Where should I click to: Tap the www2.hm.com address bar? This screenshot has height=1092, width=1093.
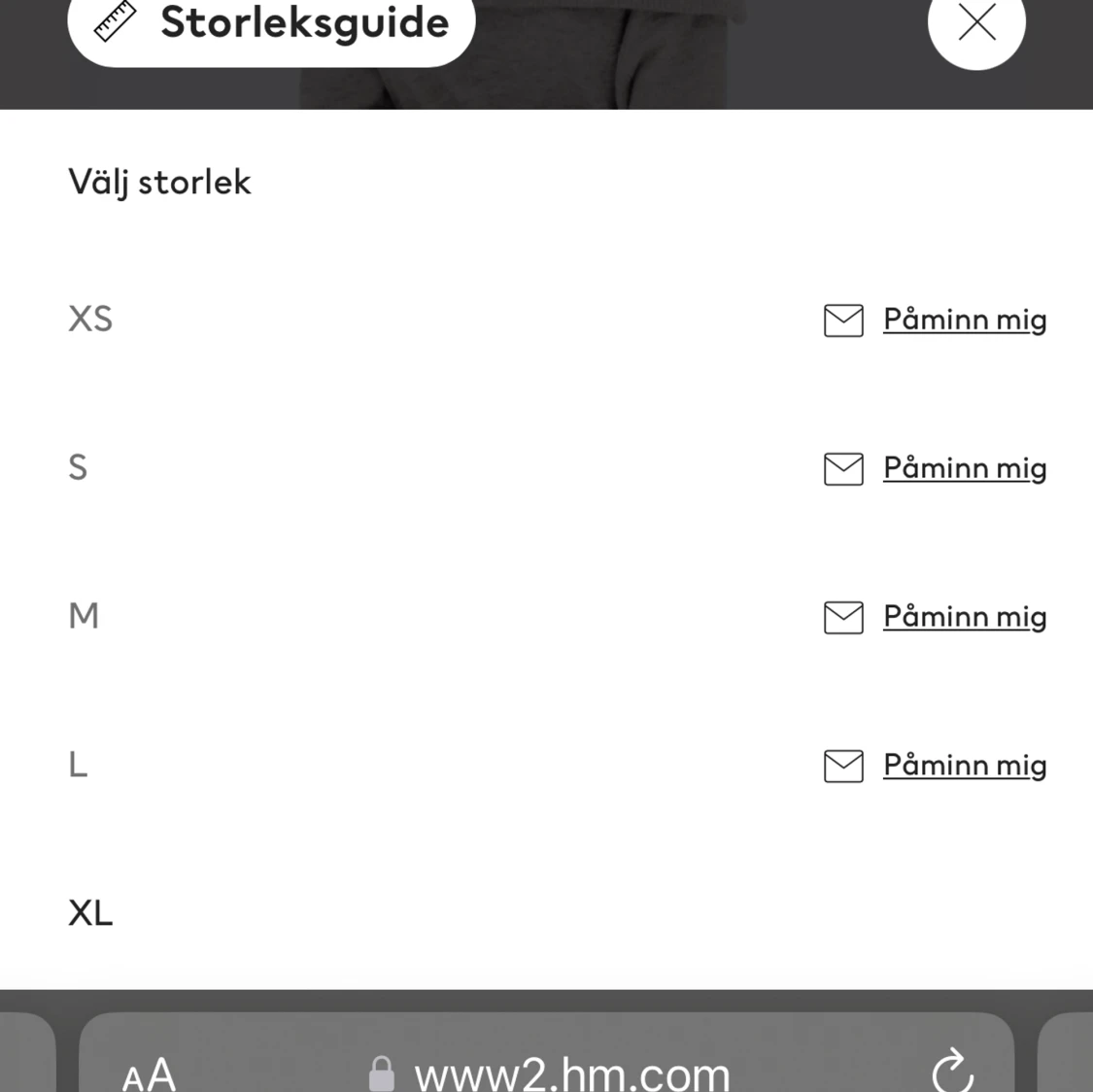pyautogui.click(x=571, y=1073)
